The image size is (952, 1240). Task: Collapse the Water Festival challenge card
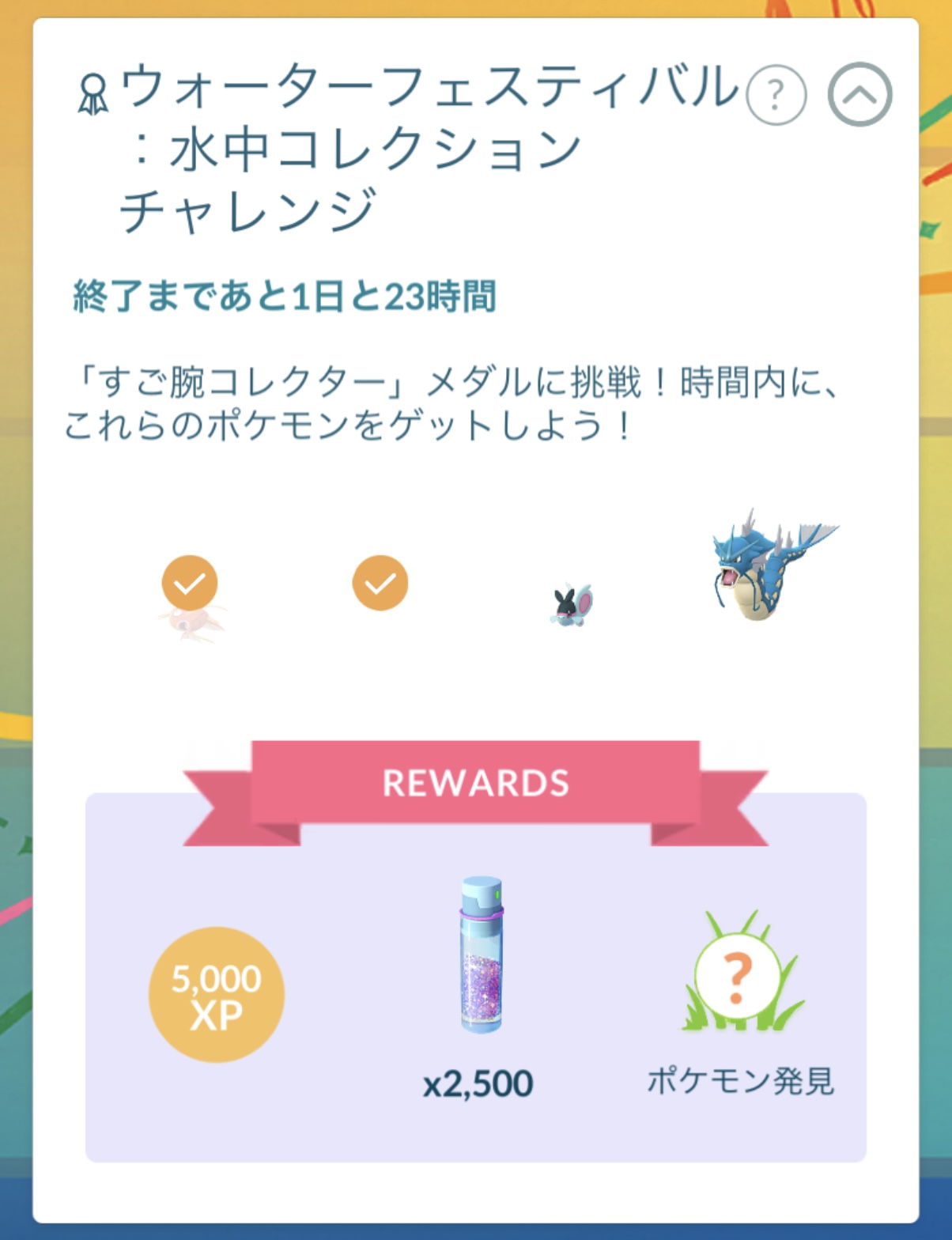point(859,95)
